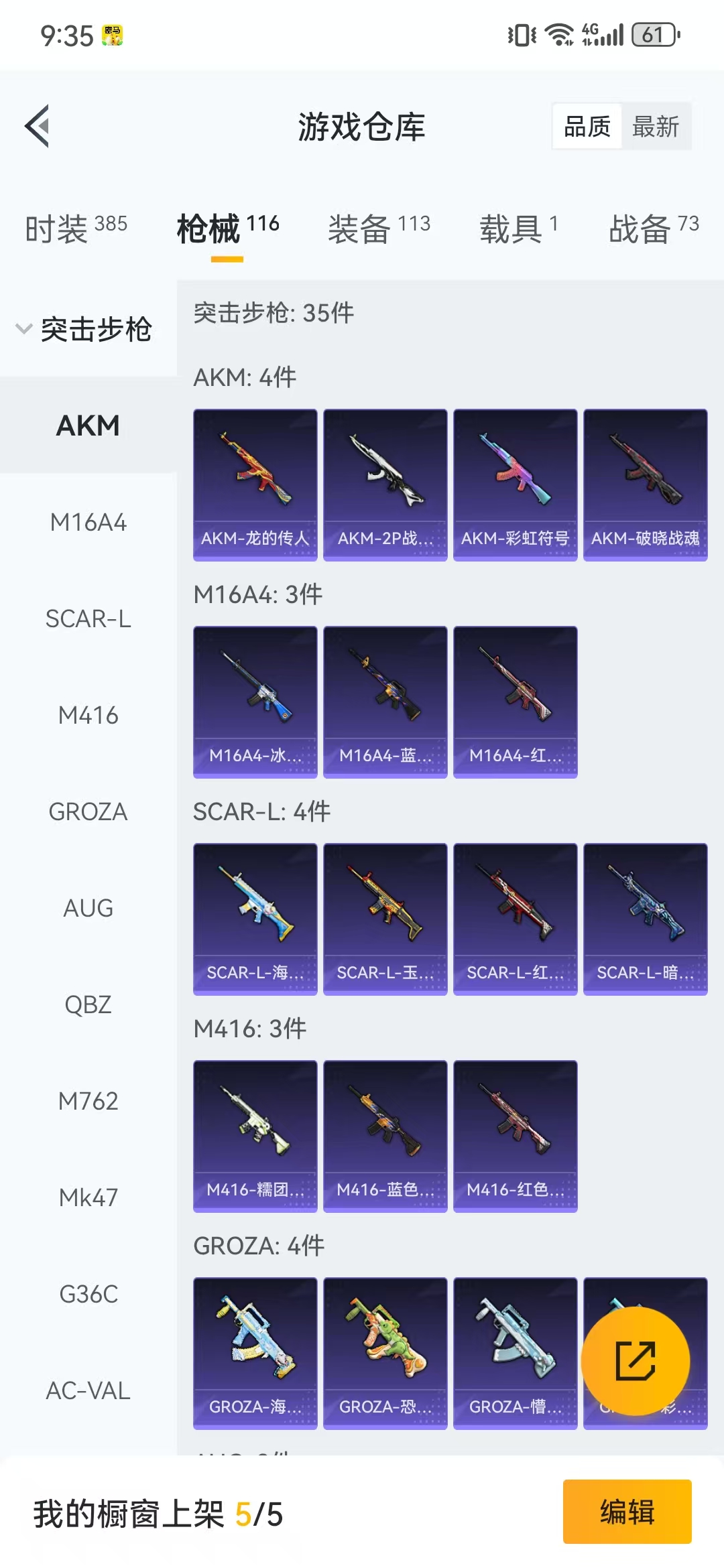This screenshot has height=1568, width=724.
Task: Tap the 编辑 button
Action: point(627,1512)
